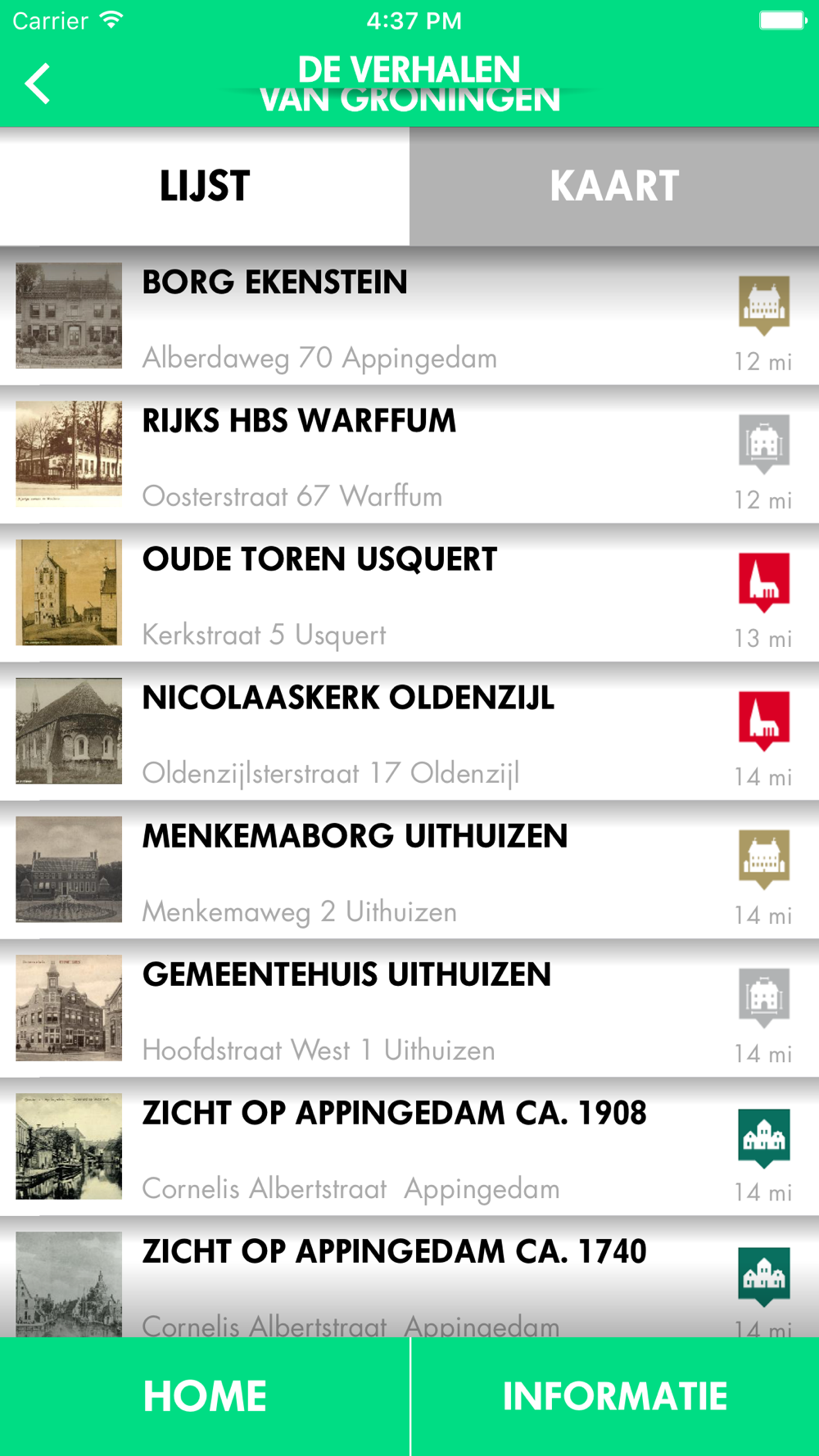Open Zicht op Appingedam ca. 1740
The image size is (819, 1456).
(409, 1277)
